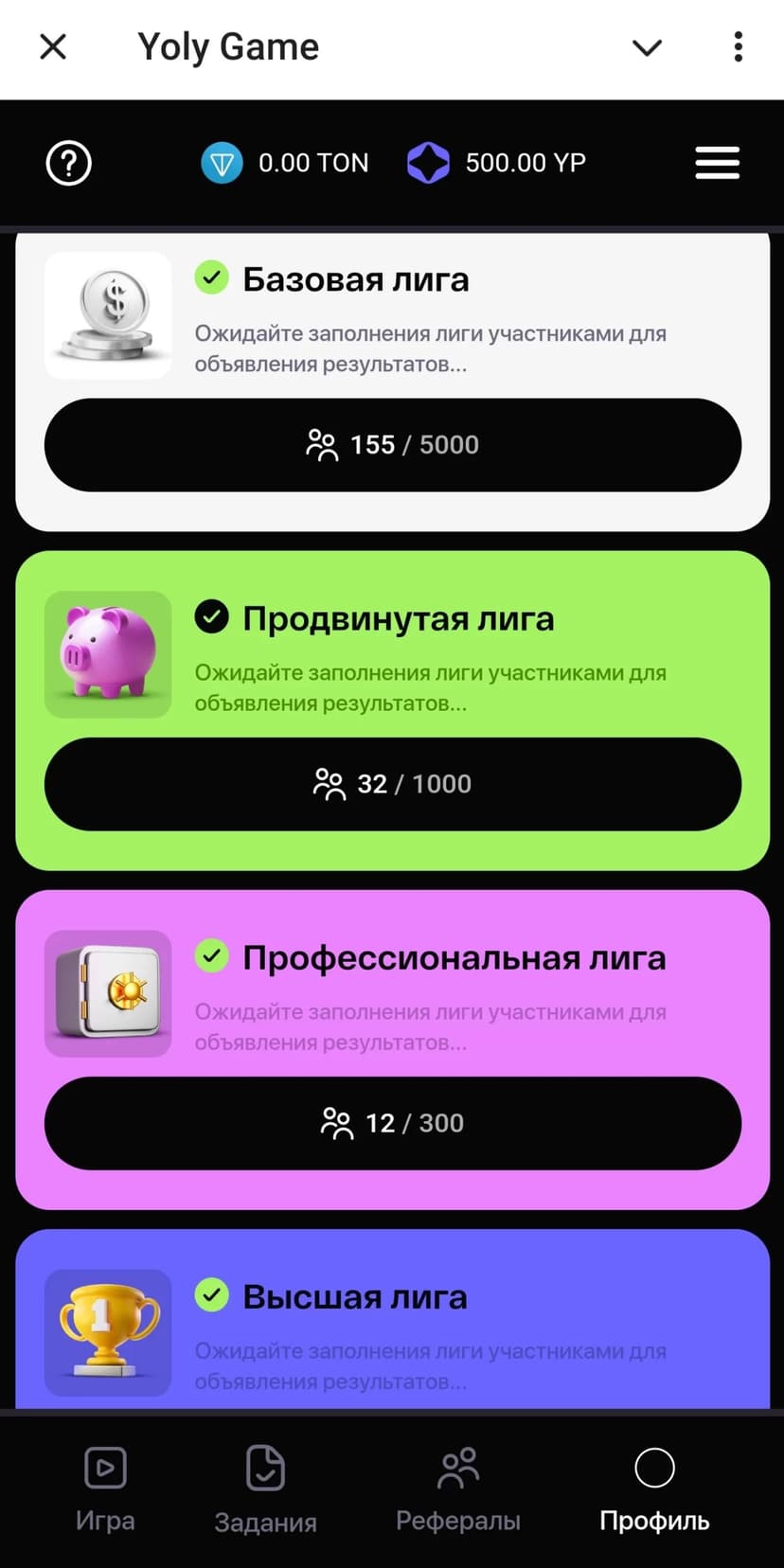The height and width of the screenshot is (1568, 784).
Task: Tap the 155 / 5000 participants button
Action: (x=392, y=445)
